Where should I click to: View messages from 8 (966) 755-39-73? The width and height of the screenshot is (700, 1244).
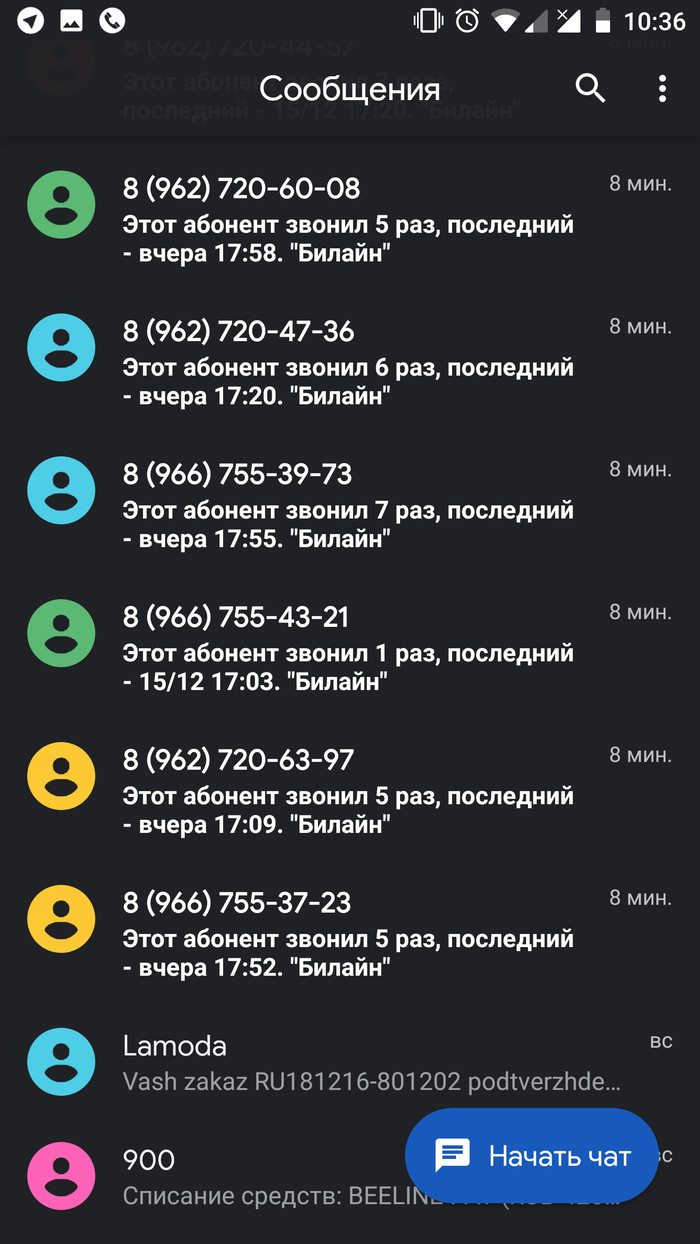coord(348,506)
